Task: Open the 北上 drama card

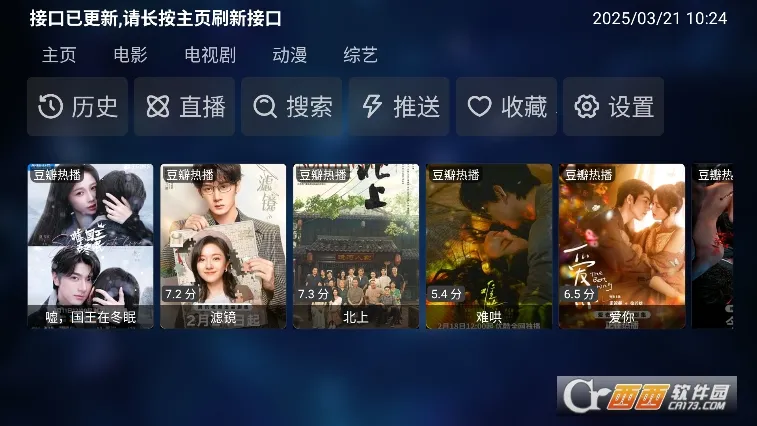Action: click(x=356, y=246)
